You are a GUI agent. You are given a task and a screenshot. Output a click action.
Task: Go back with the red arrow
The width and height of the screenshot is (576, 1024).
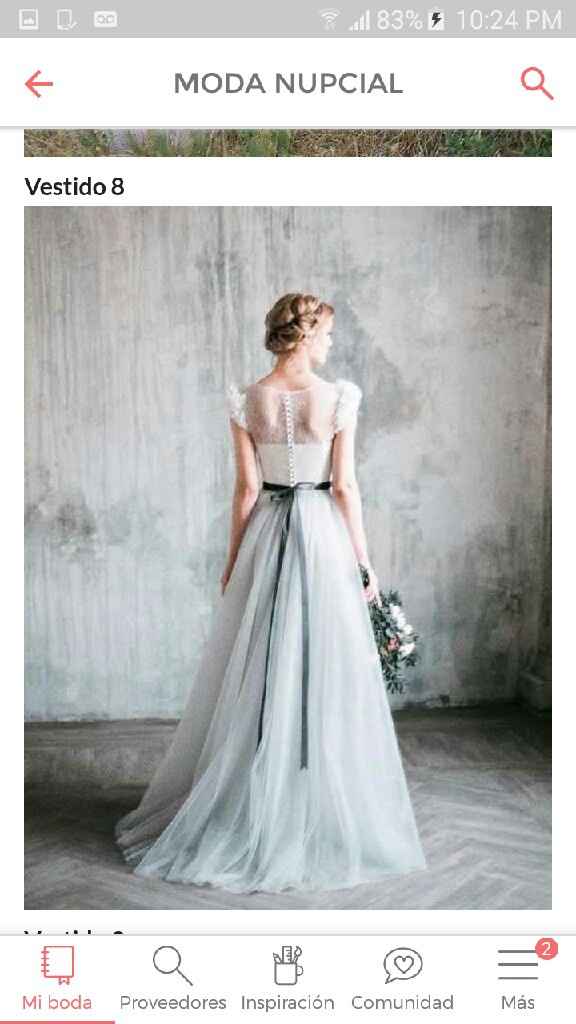click(39, 84)
